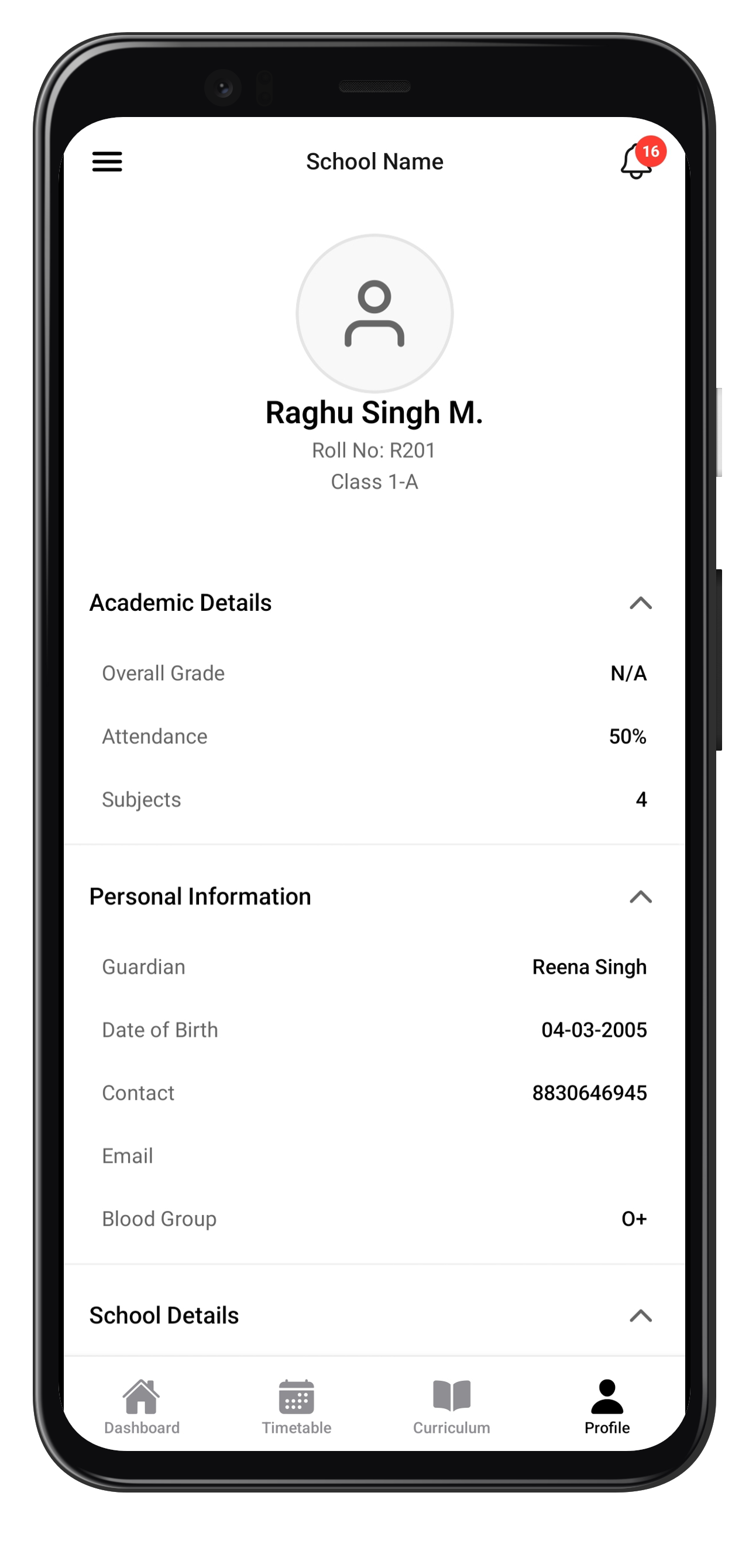The height and width of the screenshot is (1568, 749).
Task: Click the profile avatar placeholder image
Action: tap(374, 312)
